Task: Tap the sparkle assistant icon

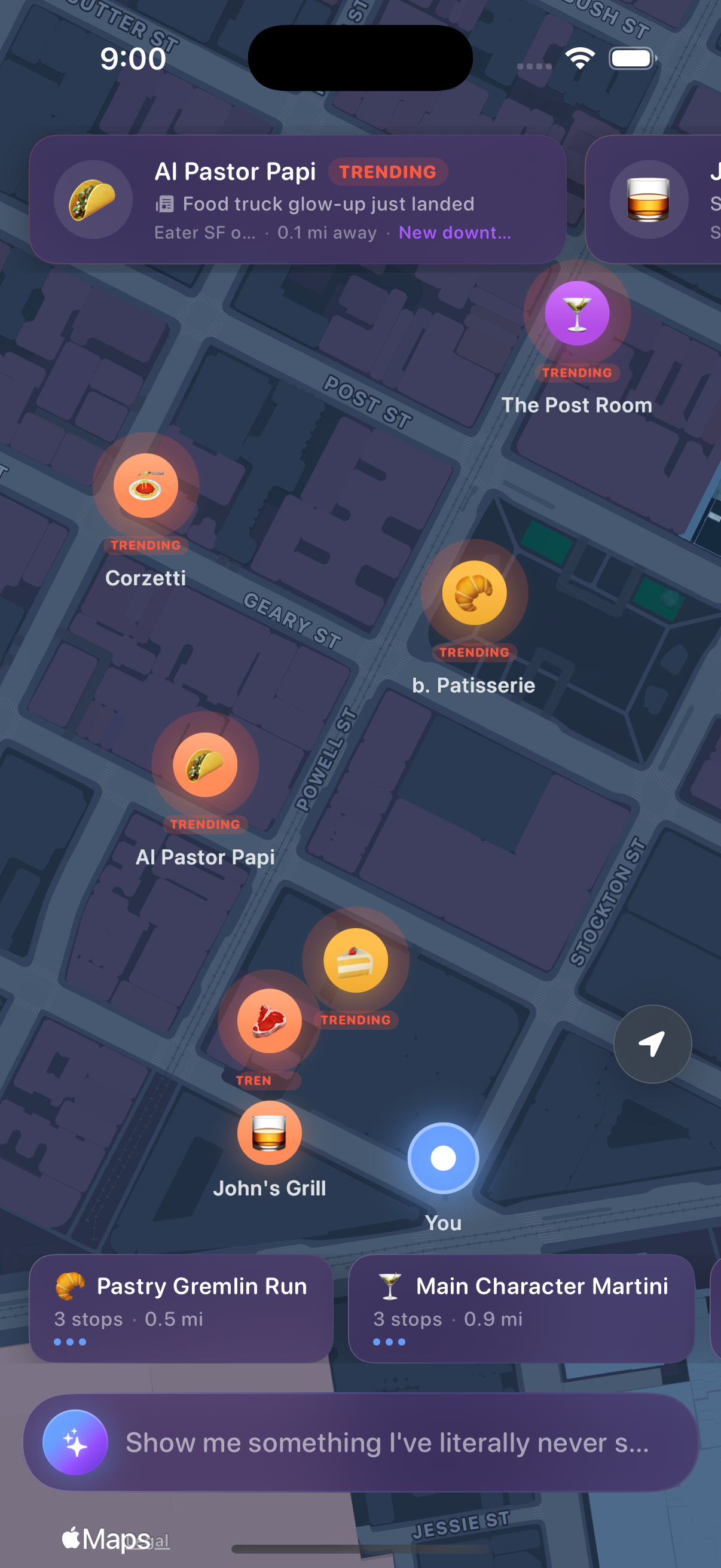Action: [75, 1442]
